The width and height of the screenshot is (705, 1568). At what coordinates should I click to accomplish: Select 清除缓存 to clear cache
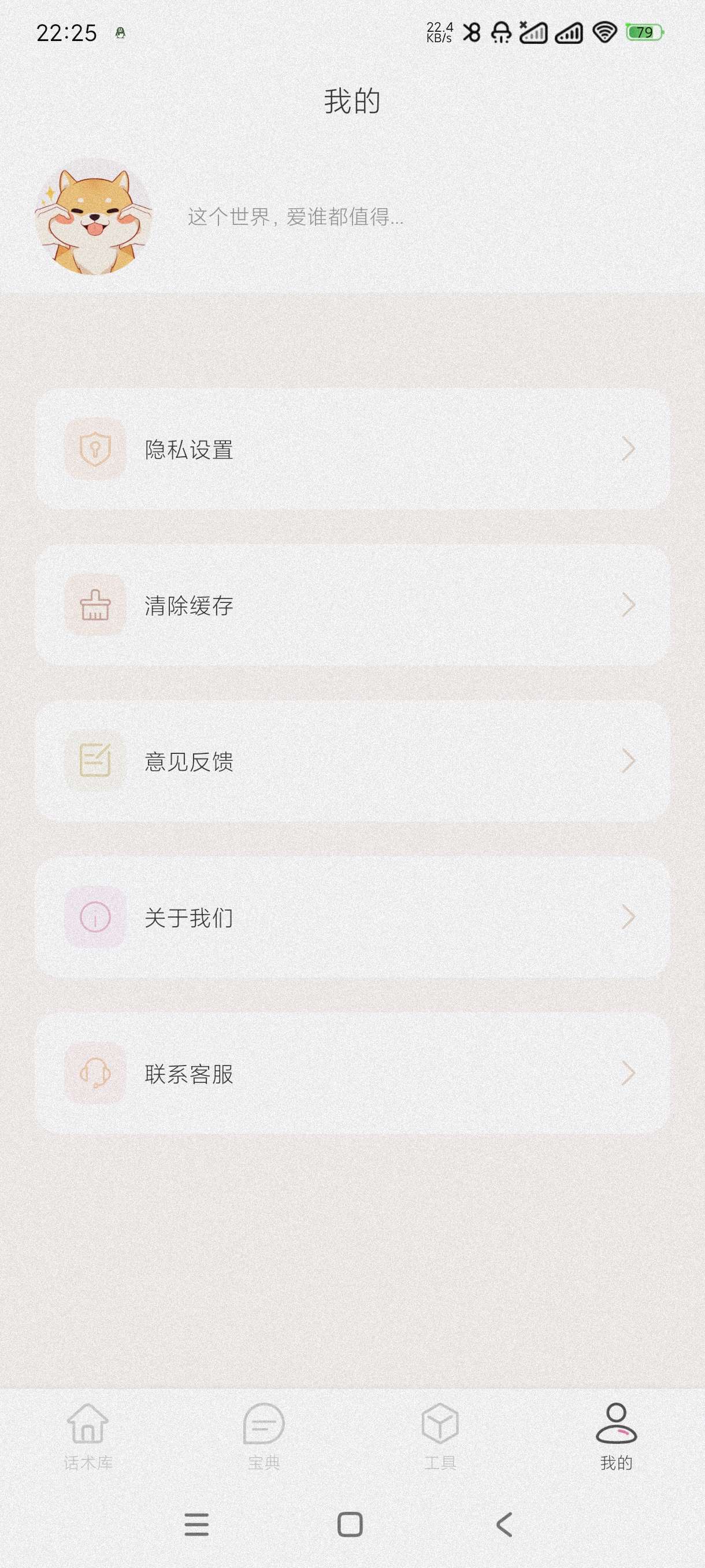coord(352,605)
